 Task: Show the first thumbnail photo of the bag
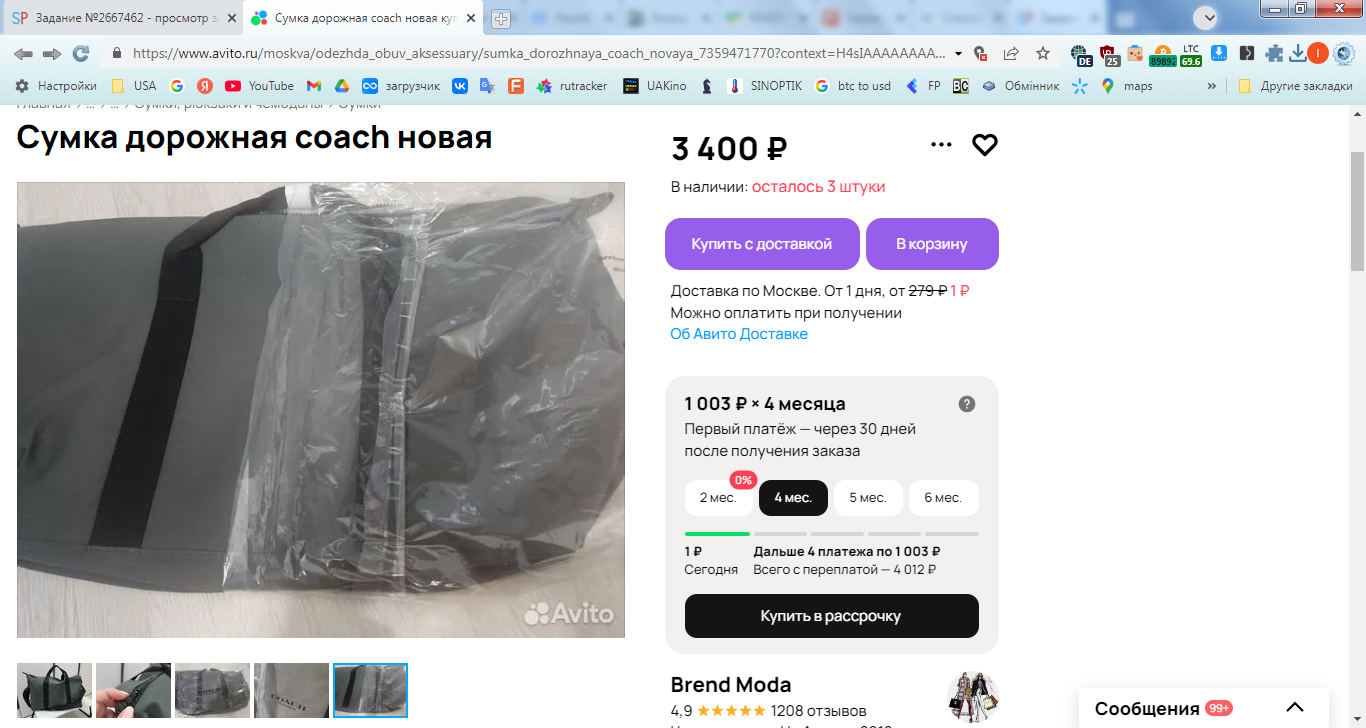pos(54,690)
